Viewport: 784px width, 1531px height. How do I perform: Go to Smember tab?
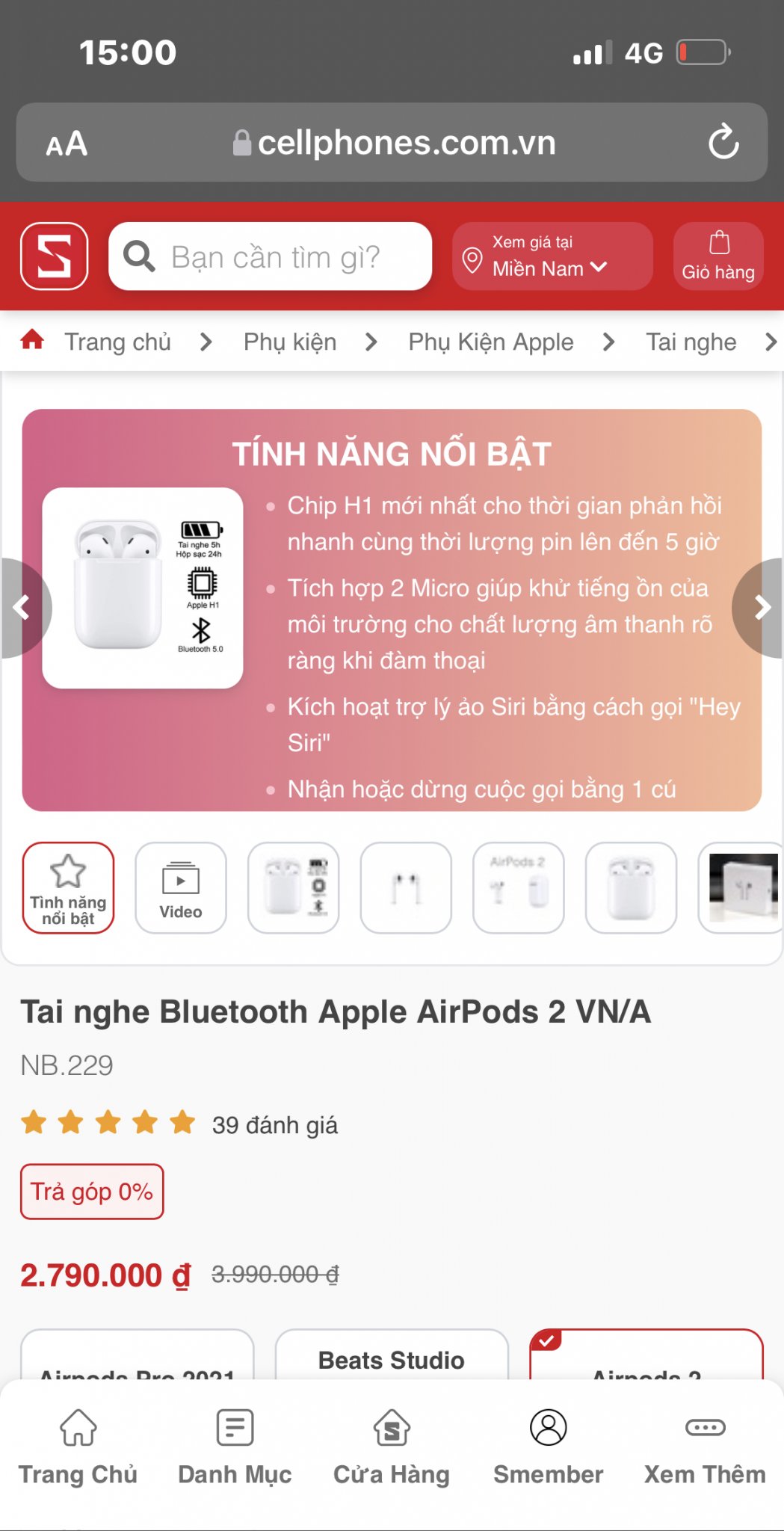[549, 1447]
